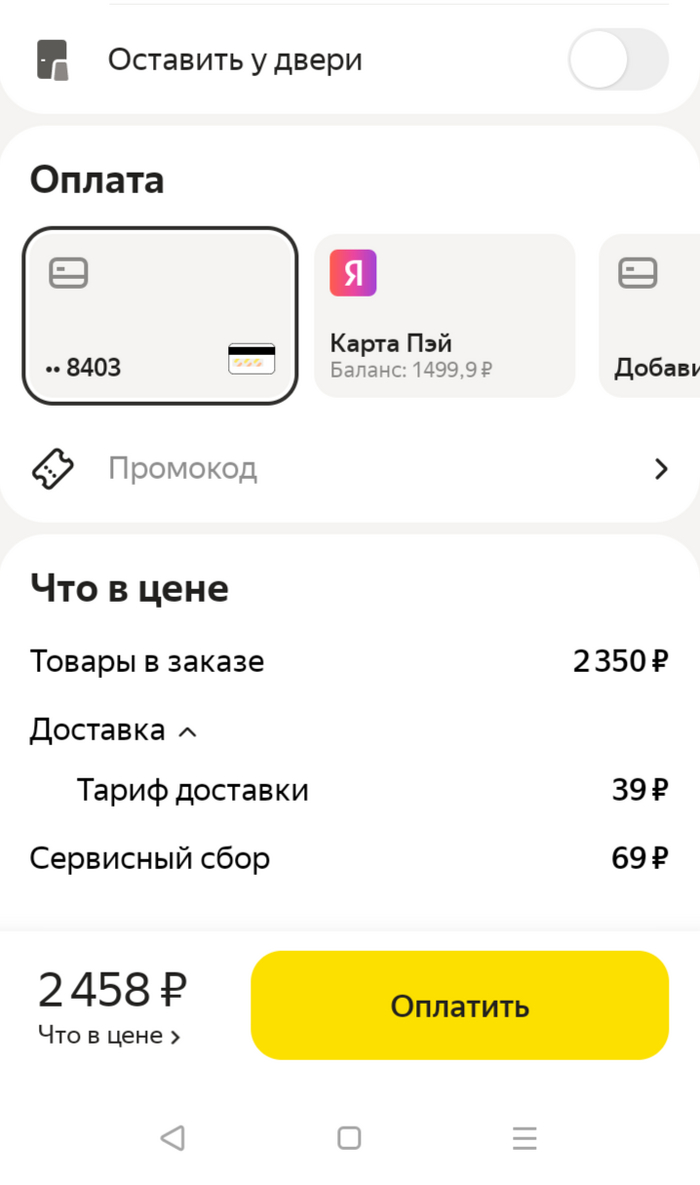Add a new payment card

point(652,316)
